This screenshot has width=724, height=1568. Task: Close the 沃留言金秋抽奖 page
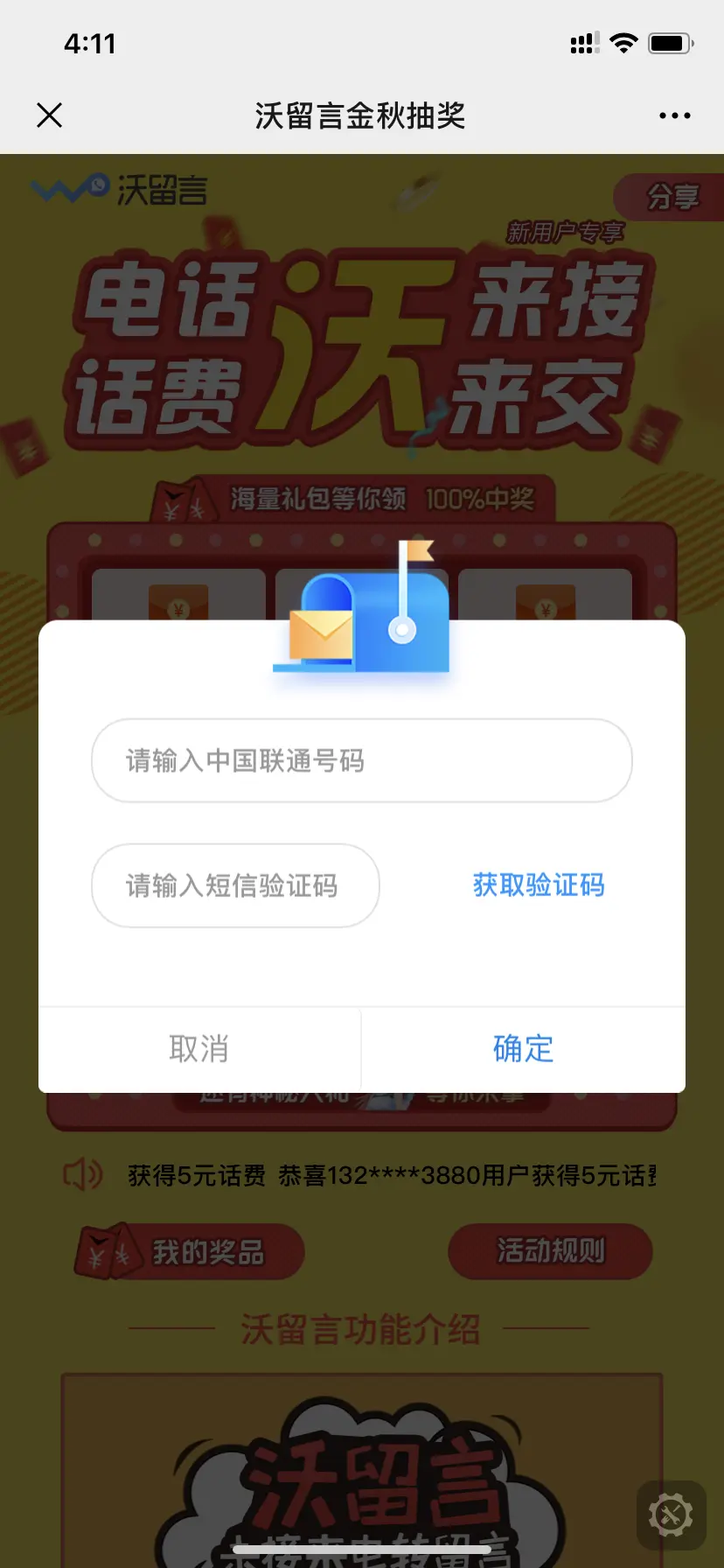coord(50,115)
